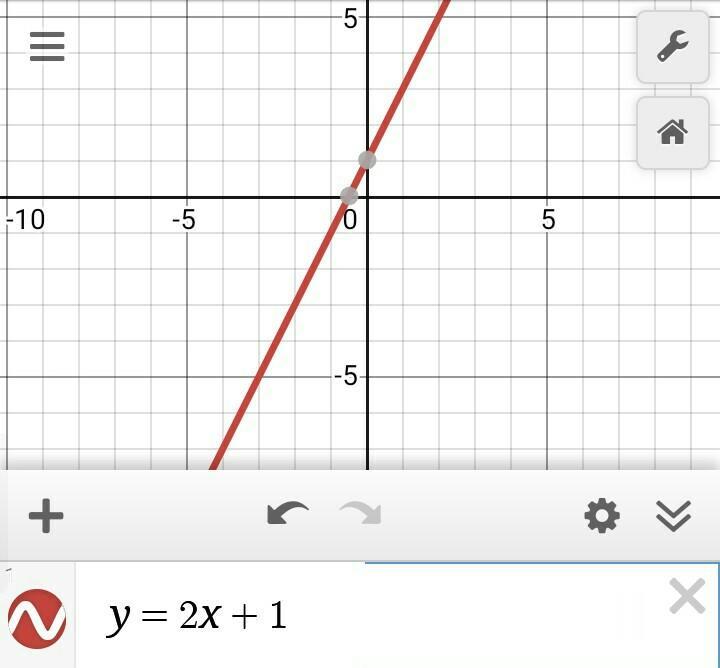Screen dimensions: 720x668
Task: Delete the y = 2x + 1 expression
Action: tap(687, 596)
